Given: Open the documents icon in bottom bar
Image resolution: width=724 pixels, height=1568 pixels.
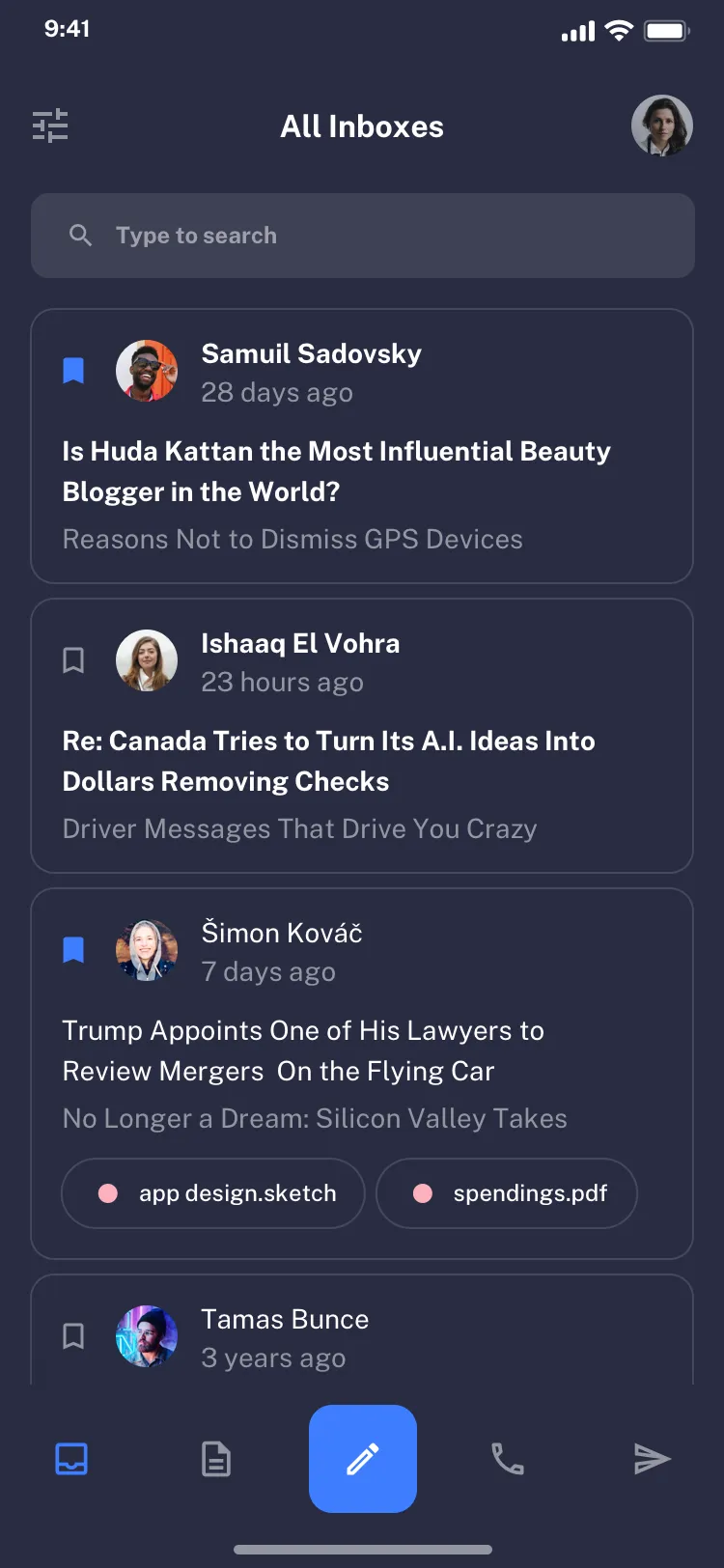Looking at the screenshot, I should (x=215, y=1459).
